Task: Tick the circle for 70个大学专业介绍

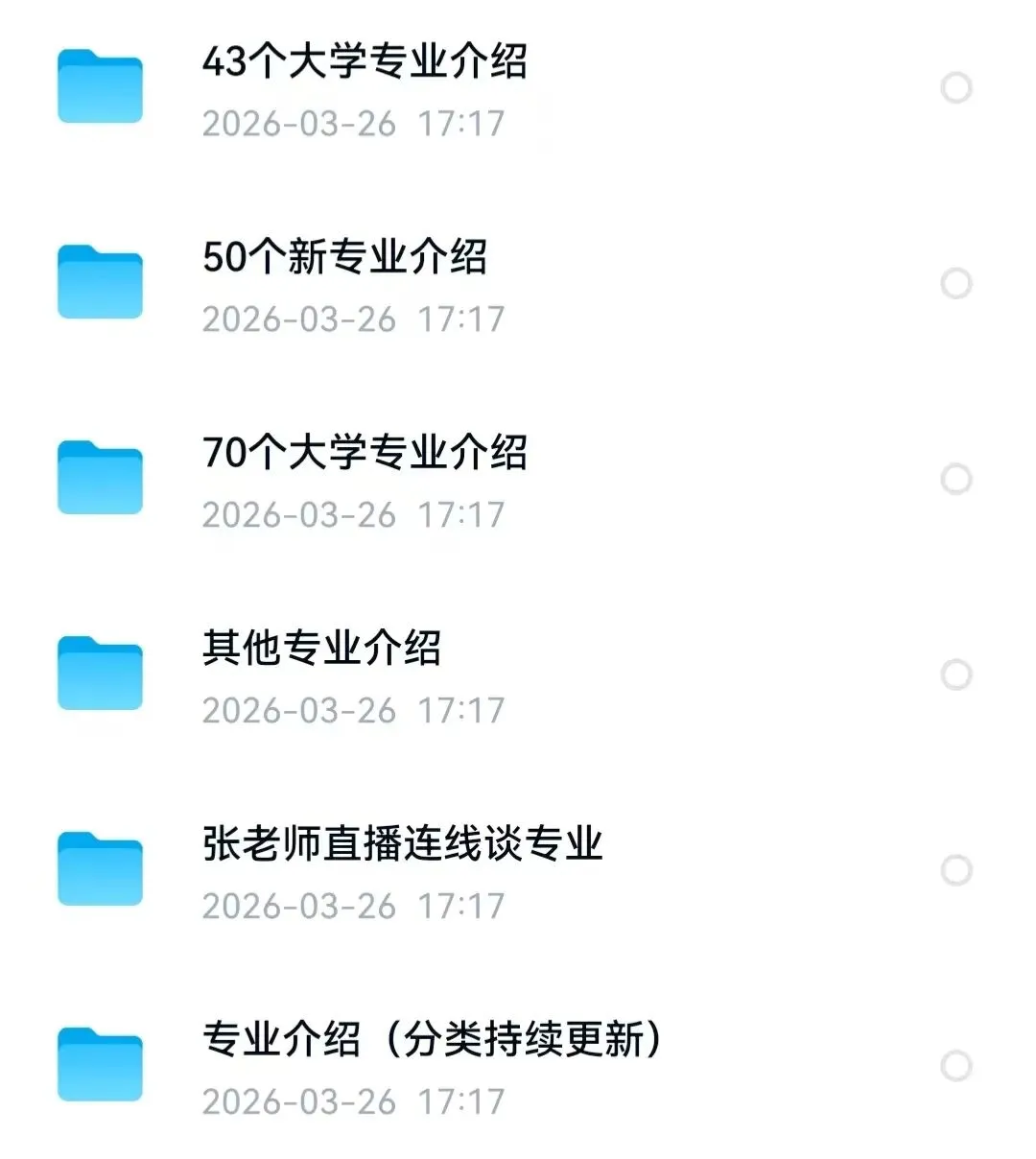Action: (x=955, y=480)
